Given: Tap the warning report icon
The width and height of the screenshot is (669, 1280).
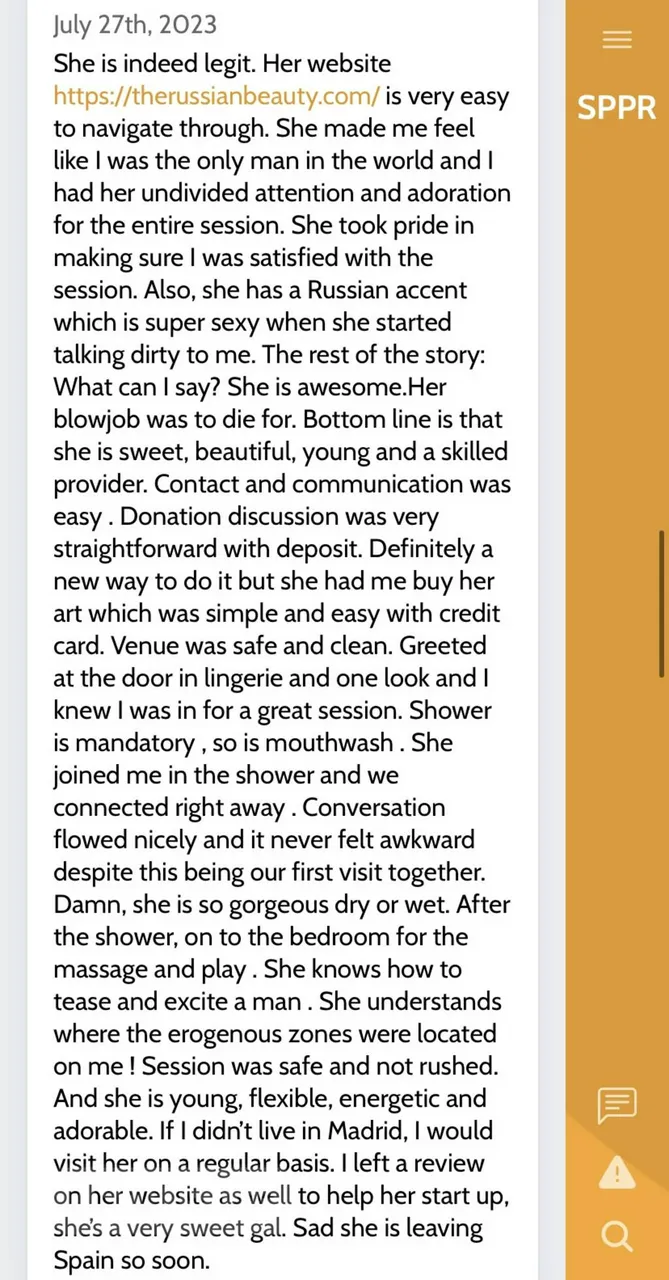Looking at the screenshot, I should click(617, 1172).
